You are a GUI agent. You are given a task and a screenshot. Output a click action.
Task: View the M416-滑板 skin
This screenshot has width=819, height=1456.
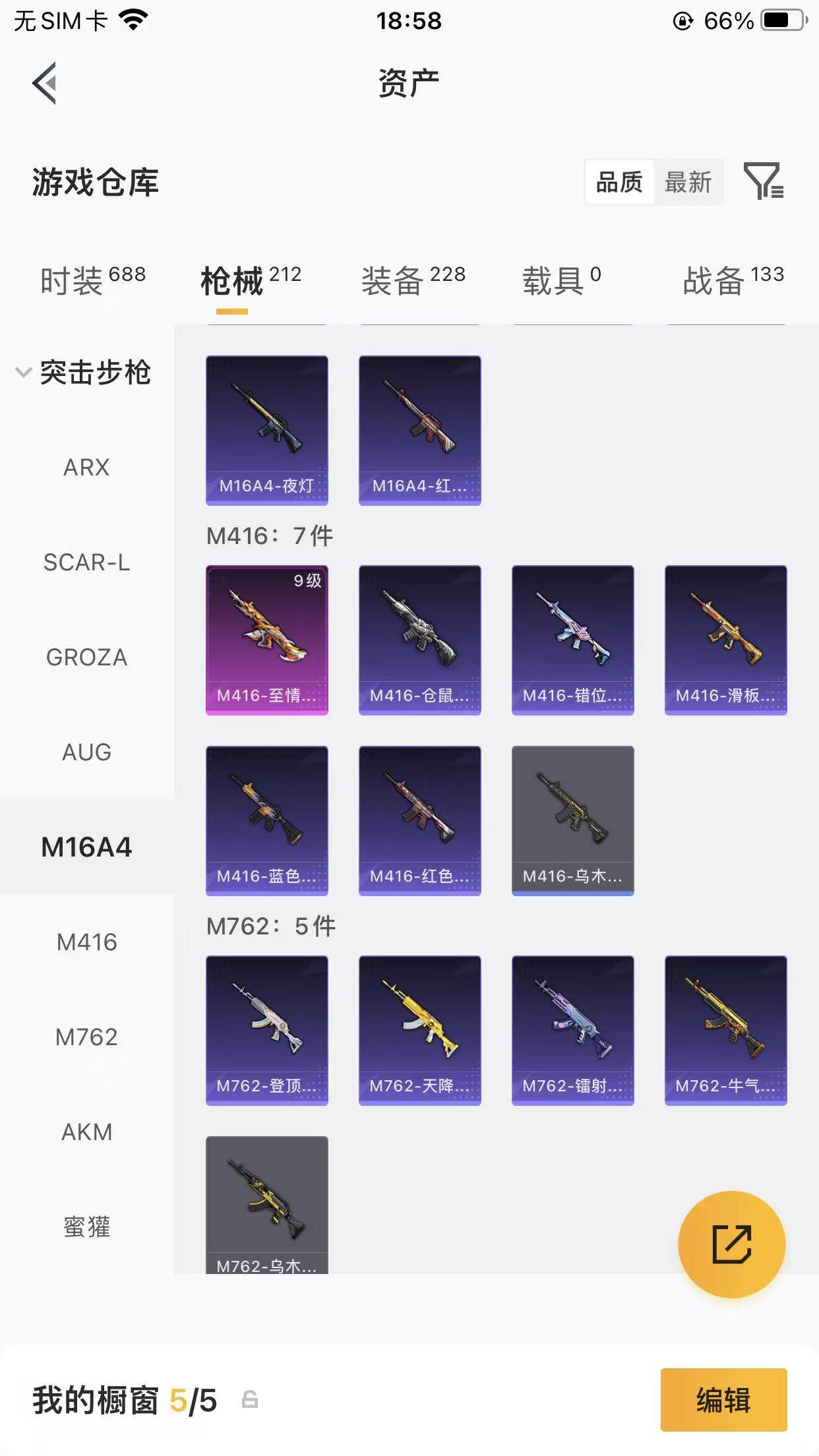point(725,640)
